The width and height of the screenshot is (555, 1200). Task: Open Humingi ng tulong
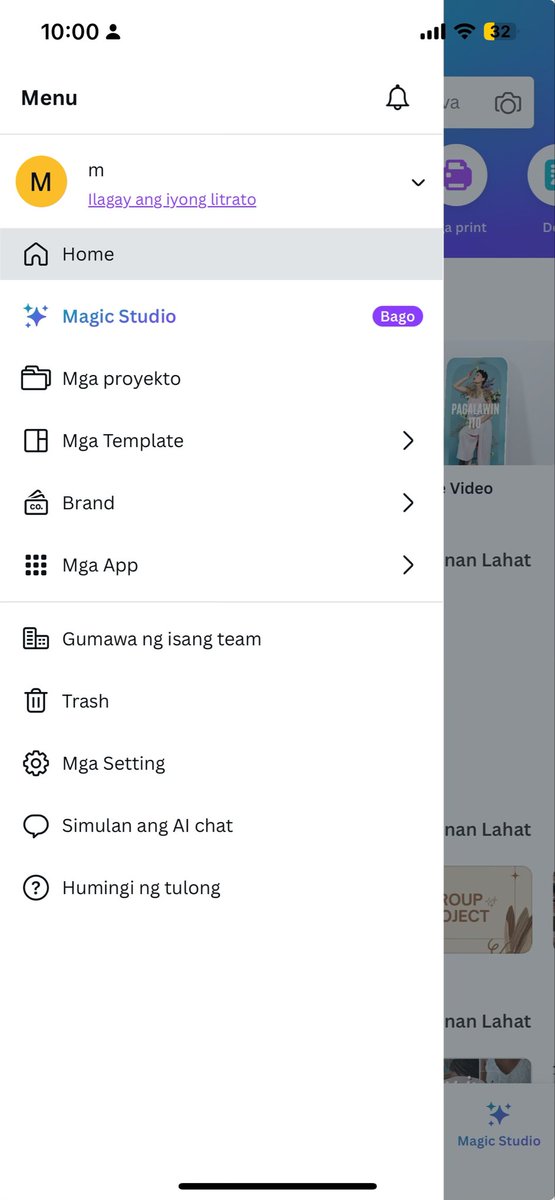click(x=222, y=887)
